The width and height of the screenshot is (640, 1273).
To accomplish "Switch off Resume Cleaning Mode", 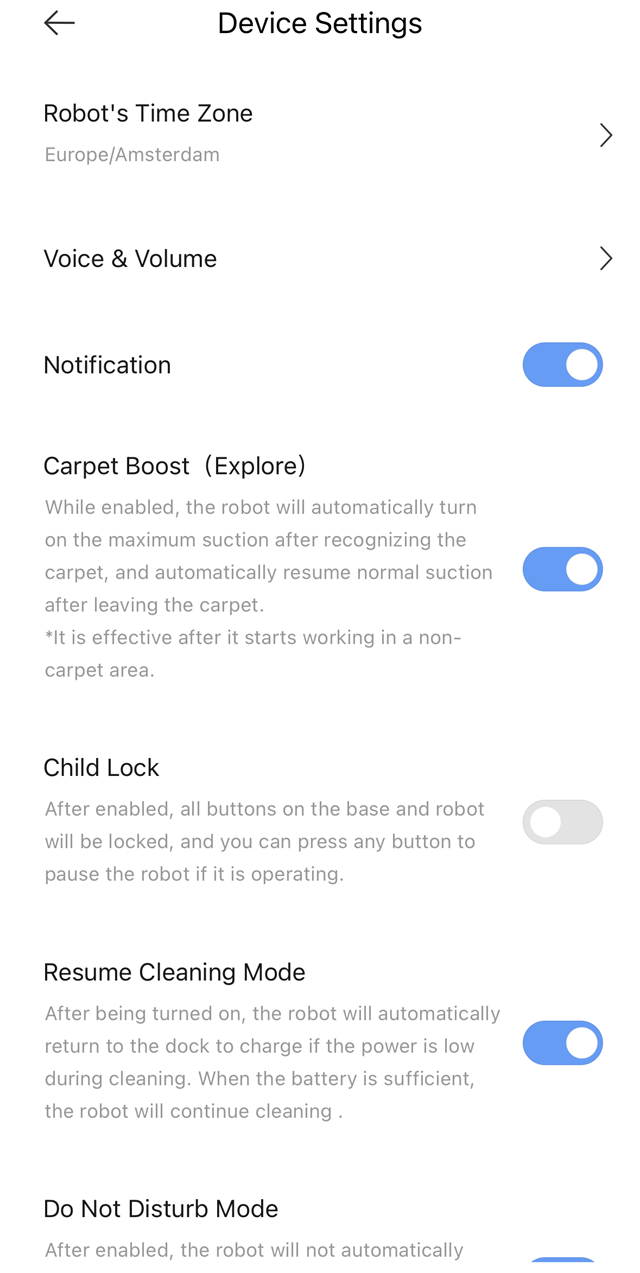I will pyautogui.click(x=562, y=1043).
